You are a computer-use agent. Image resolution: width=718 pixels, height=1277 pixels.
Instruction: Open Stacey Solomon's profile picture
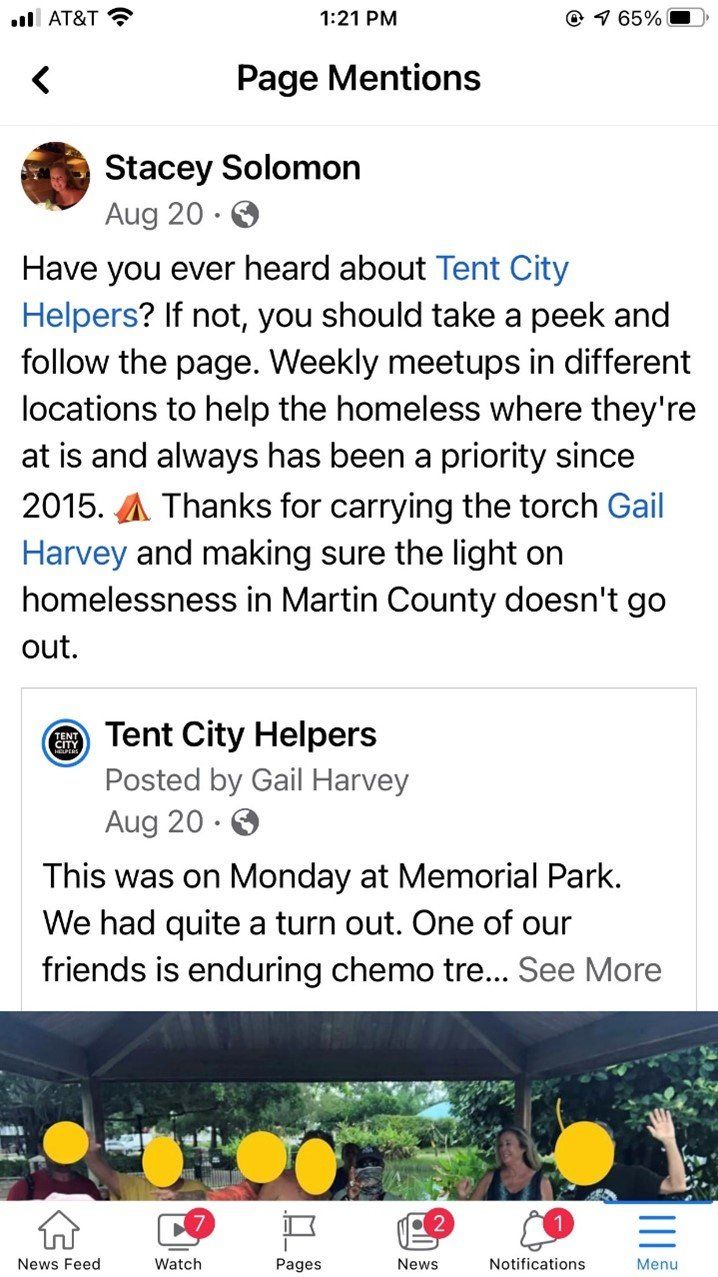[x=56, y=175]
